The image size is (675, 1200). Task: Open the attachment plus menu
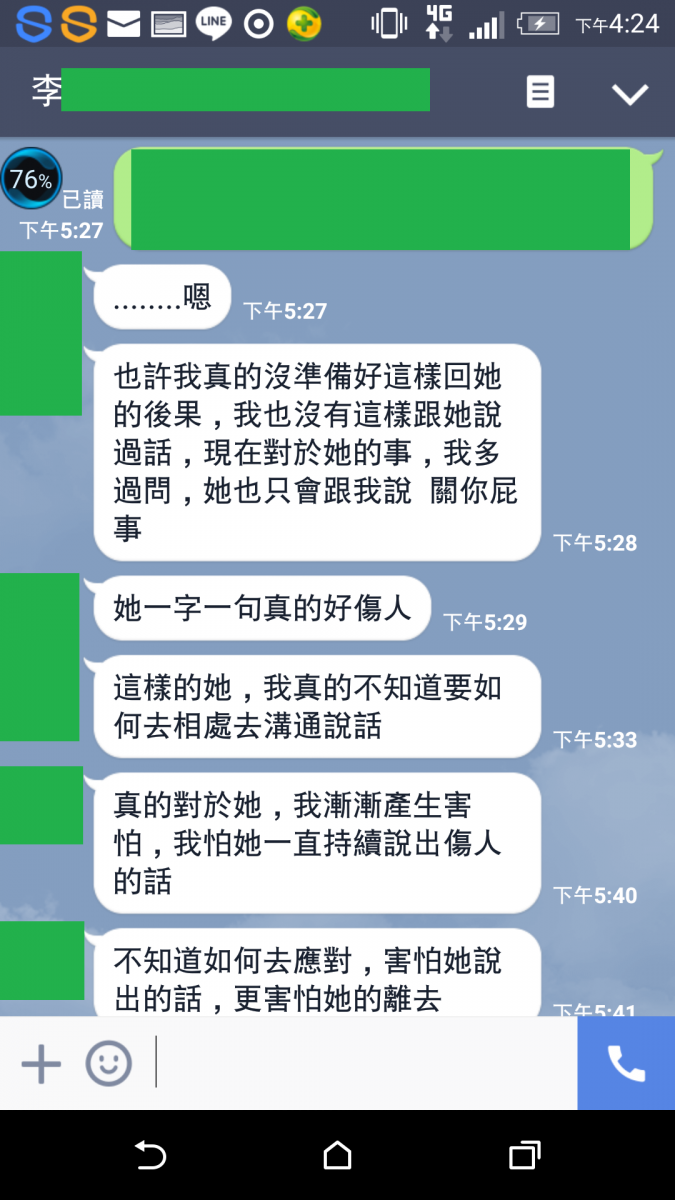42,1063
